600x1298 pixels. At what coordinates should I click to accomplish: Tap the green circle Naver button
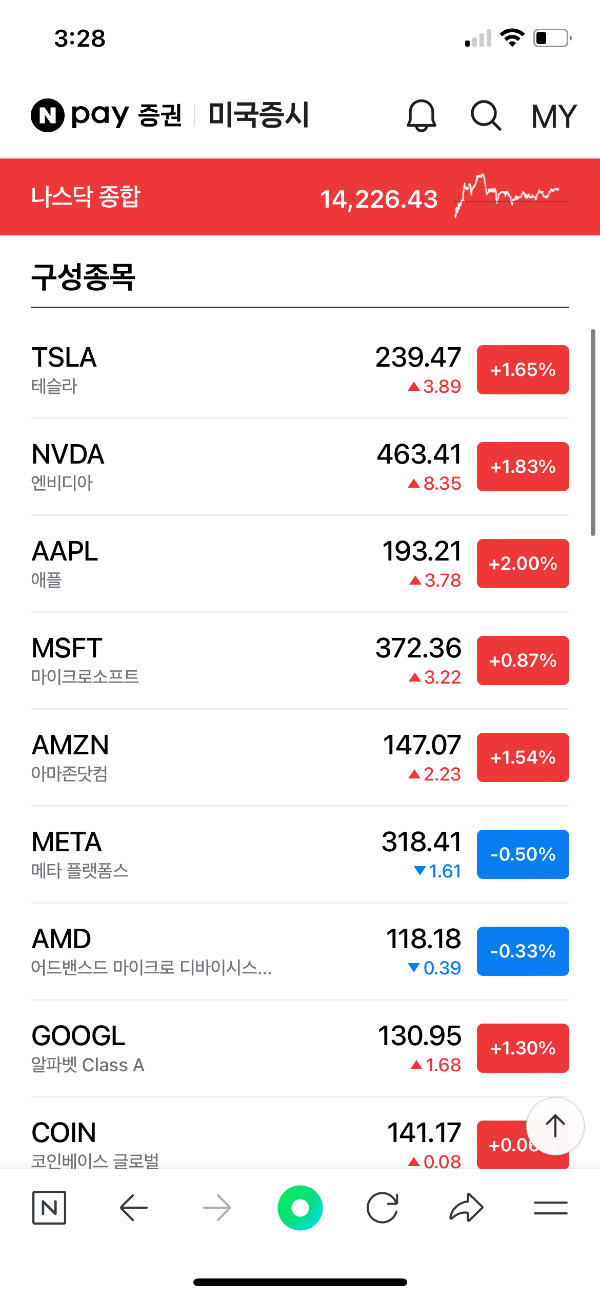pos(300,1208)
